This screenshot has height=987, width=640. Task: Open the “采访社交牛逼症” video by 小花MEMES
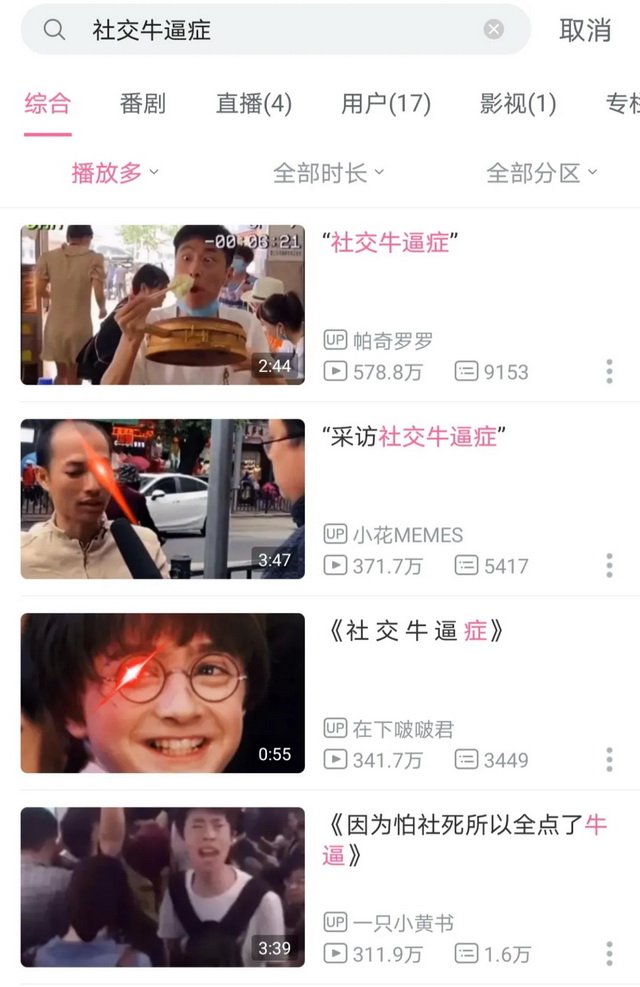click(414, 437)
